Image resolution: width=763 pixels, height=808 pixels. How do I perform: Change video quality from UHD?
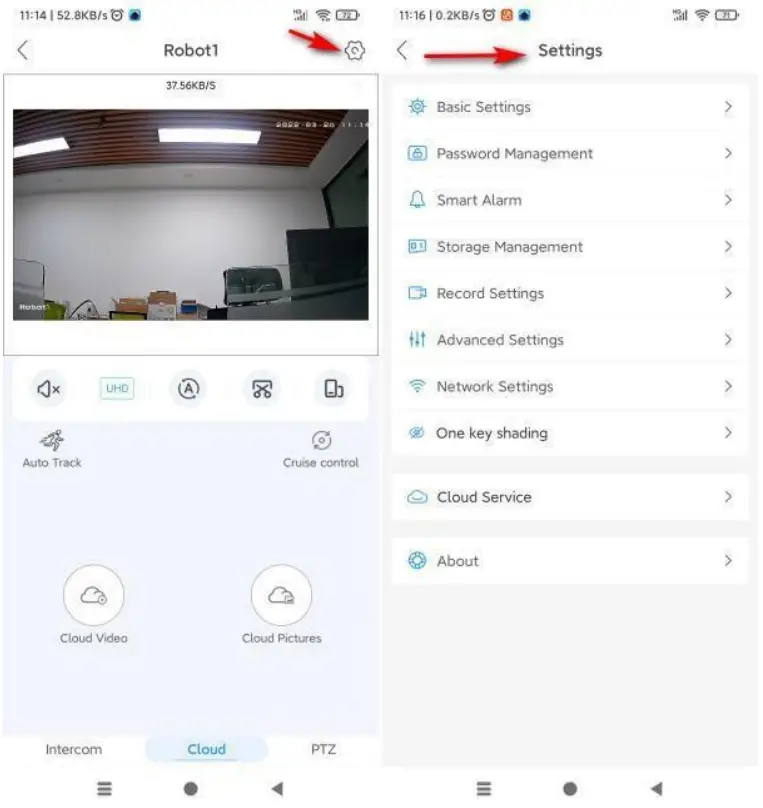tap(118, 388)
